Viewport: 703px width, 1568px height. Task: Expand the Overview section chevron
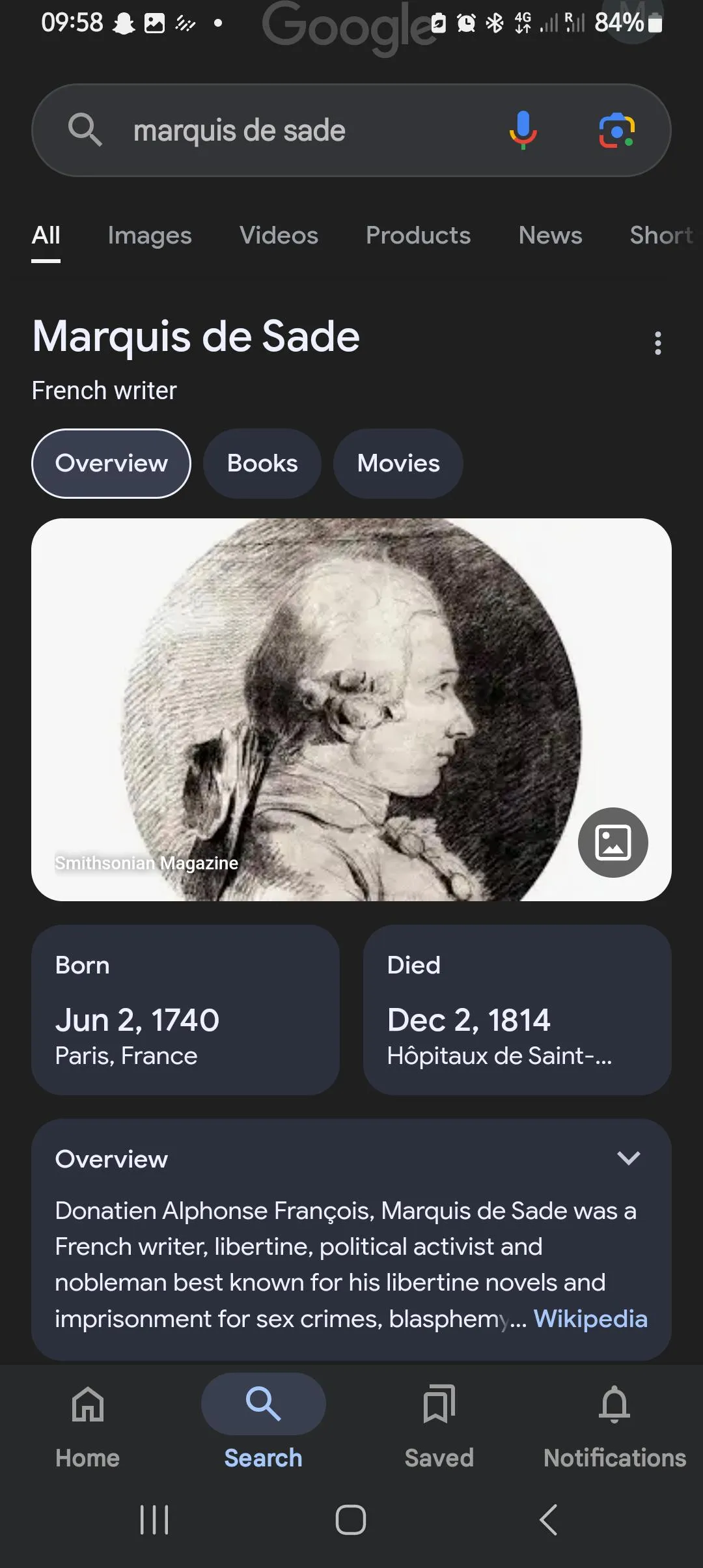pyautogui.click(x=628, y=1158)
